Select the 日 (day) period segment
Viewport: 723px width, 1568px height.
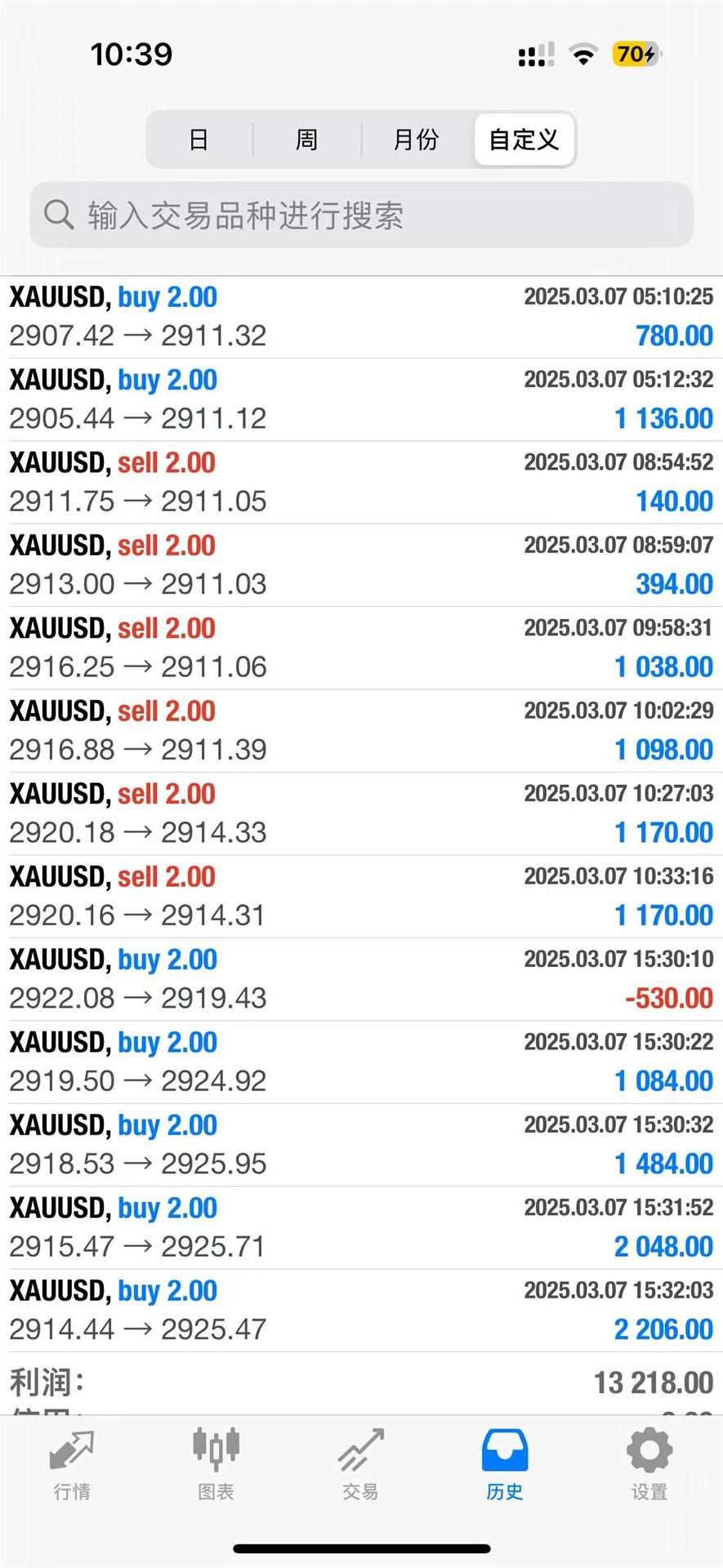coord(199,140)
